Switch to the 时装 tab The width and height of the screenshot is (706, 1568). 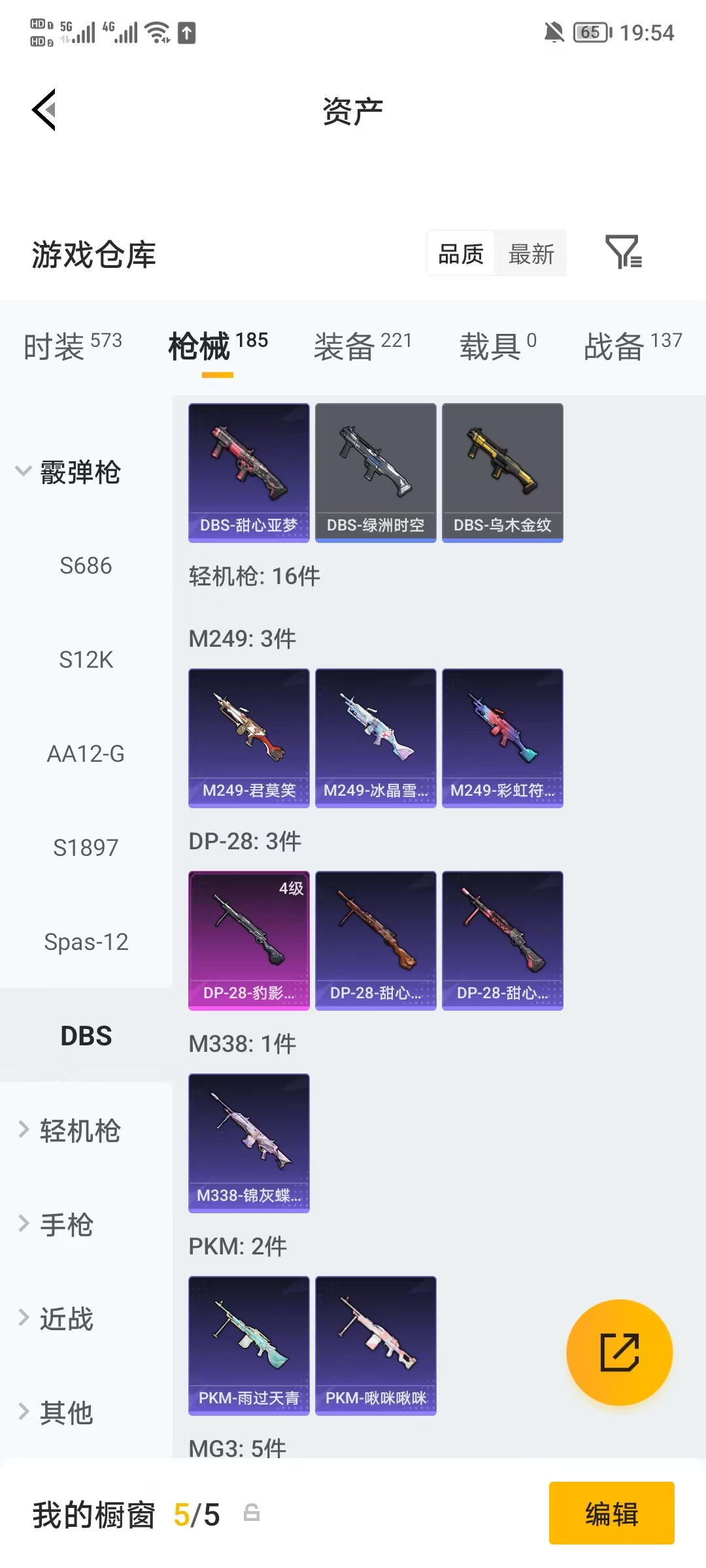(x=73, y=345)
